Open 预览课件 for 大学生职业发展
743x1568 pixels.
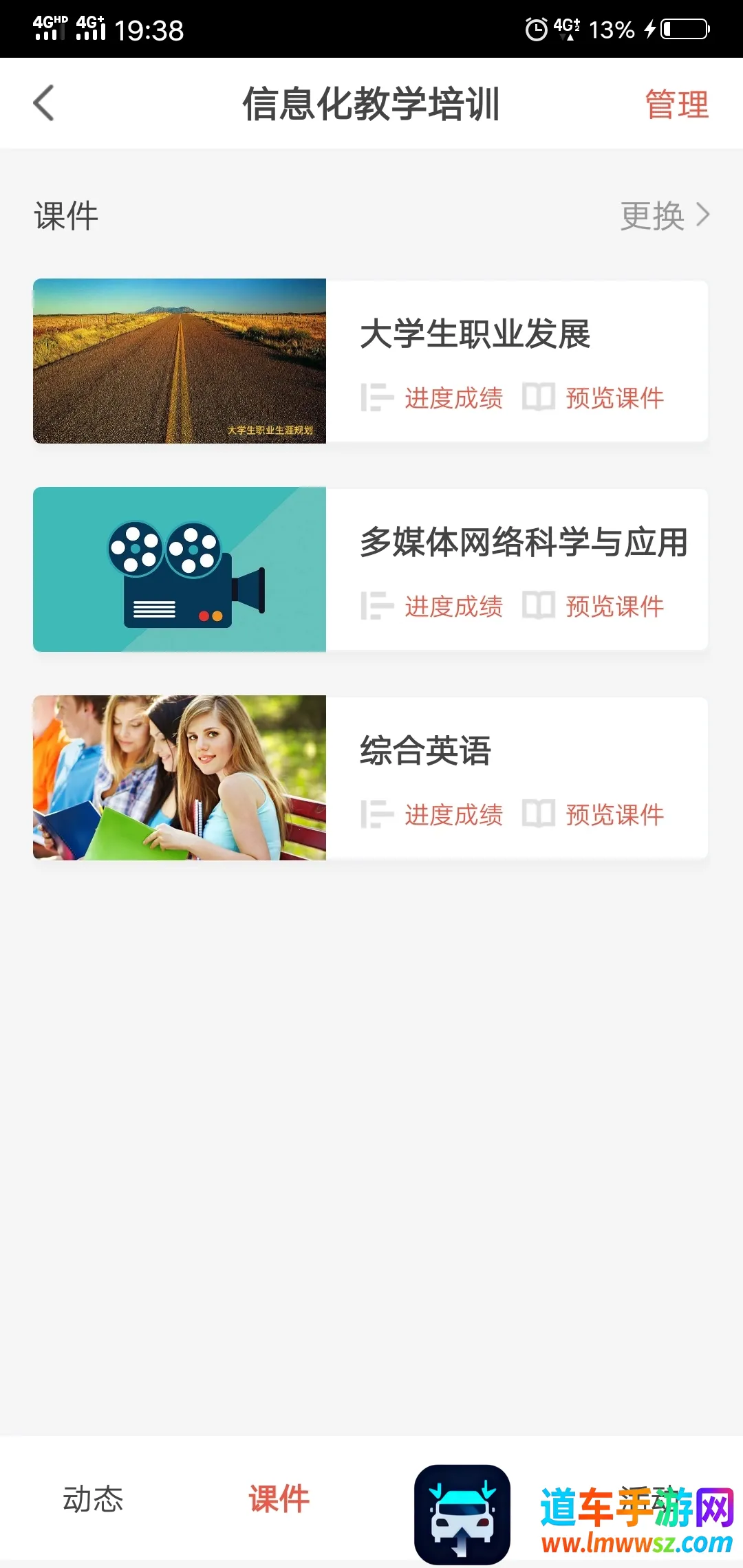pos(614,398)
